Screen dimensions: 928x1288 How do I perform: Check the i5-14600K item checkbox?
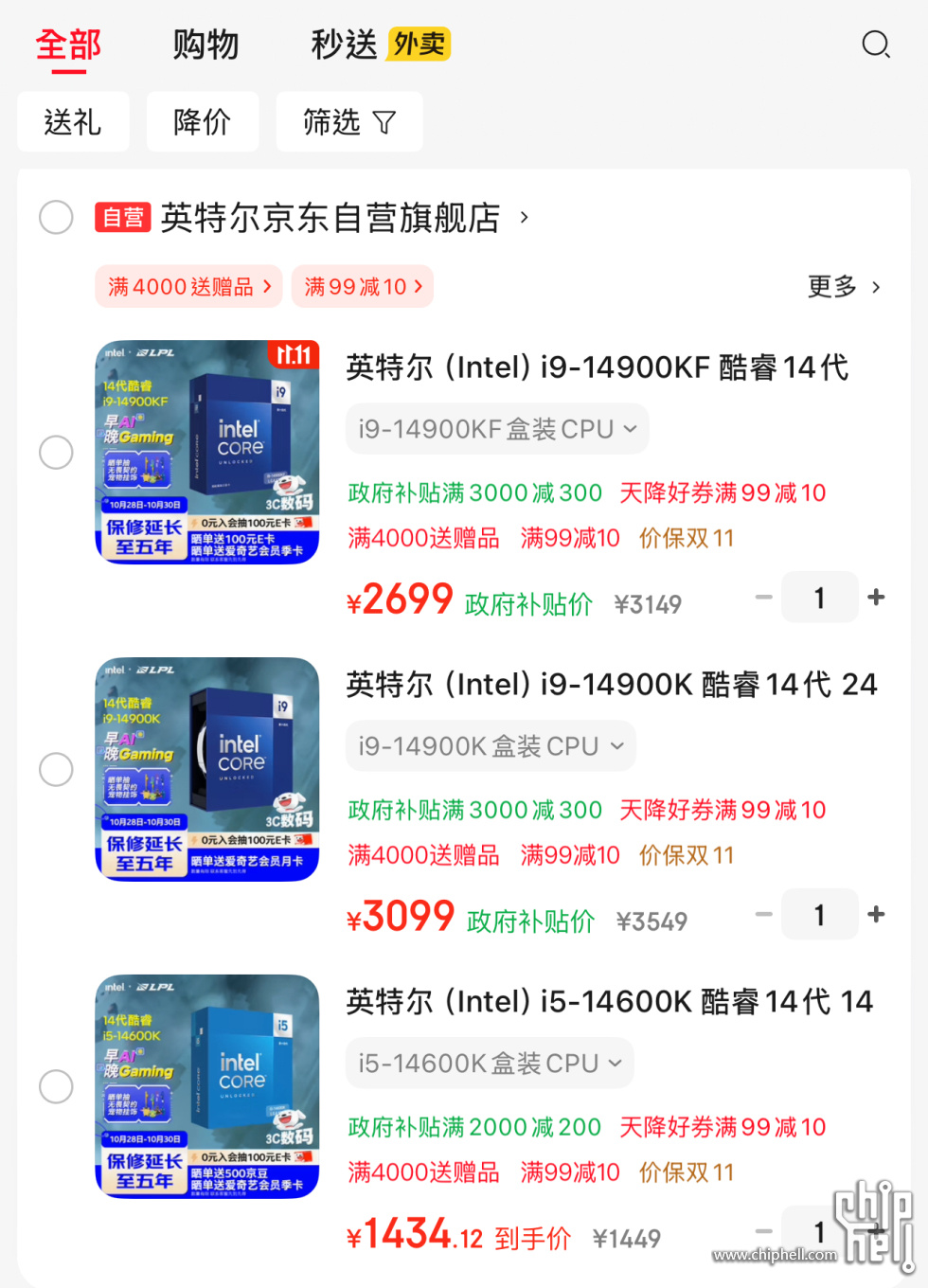pyautogui.click(x=56, y=1087)
